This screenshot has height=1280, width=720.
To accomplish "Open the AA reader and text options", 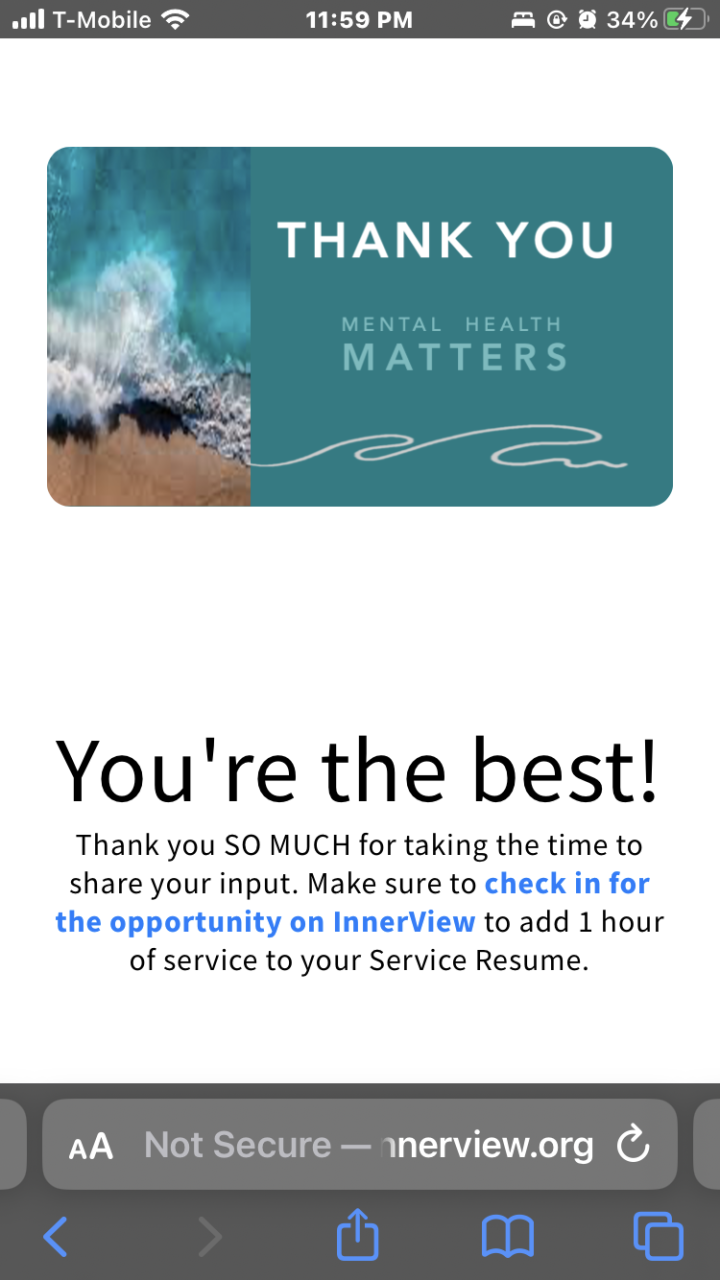I will [x=91, y=1146].
